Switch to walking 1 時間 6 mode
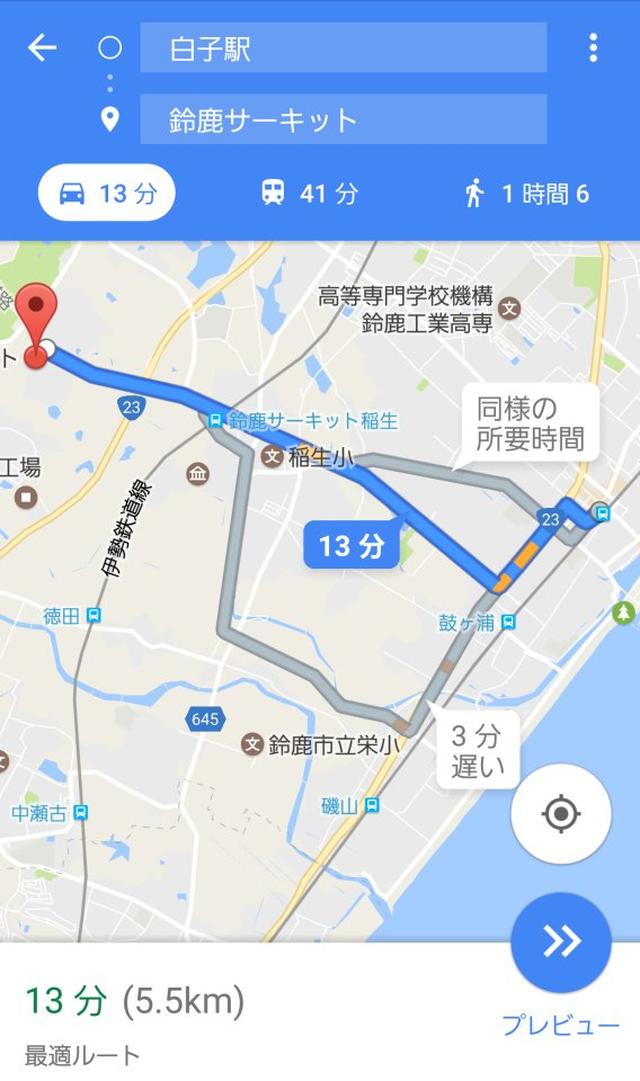This screenshot has height=1081, width=640. [x=526, y=193]
